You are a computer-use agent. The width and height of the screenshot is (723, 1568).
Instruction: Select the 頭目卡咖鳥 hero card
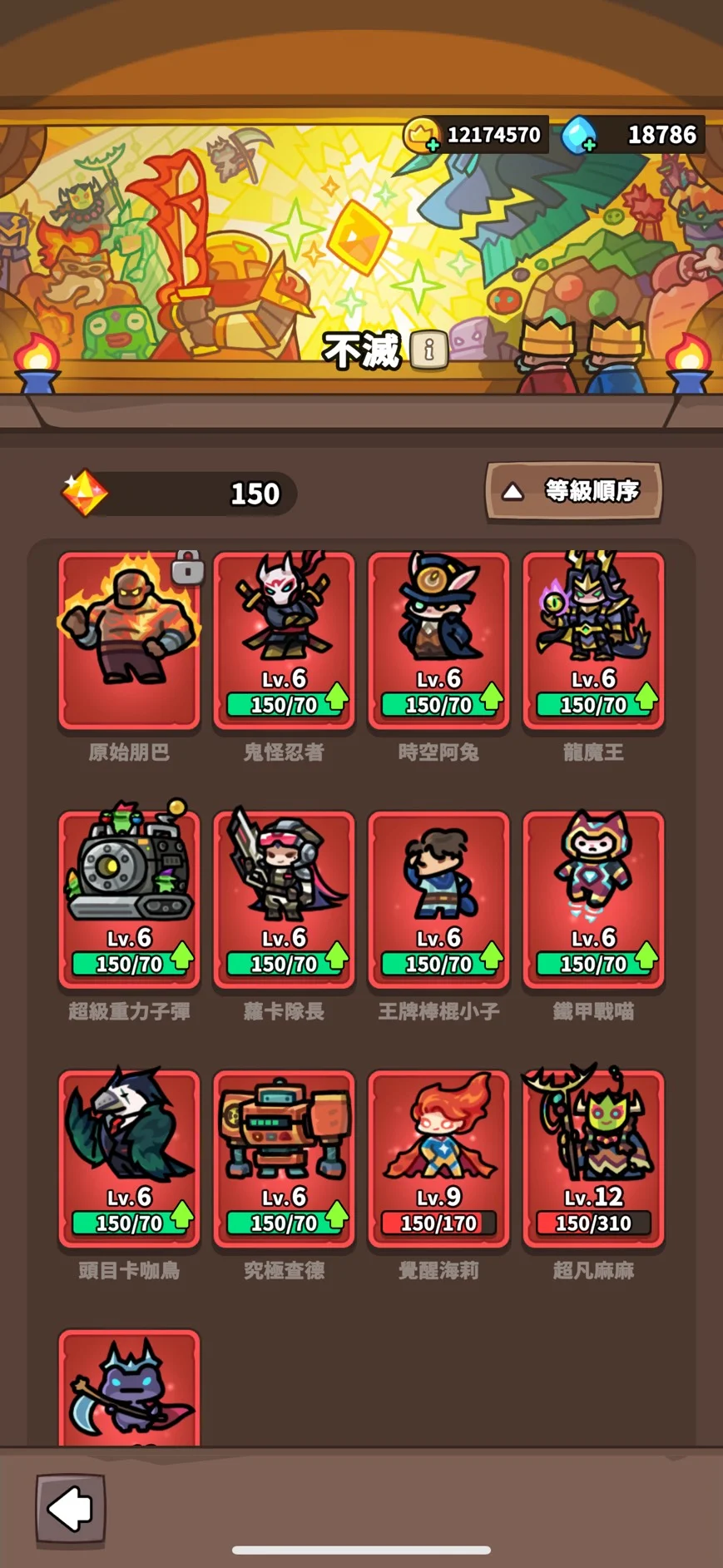[129, 1157]
